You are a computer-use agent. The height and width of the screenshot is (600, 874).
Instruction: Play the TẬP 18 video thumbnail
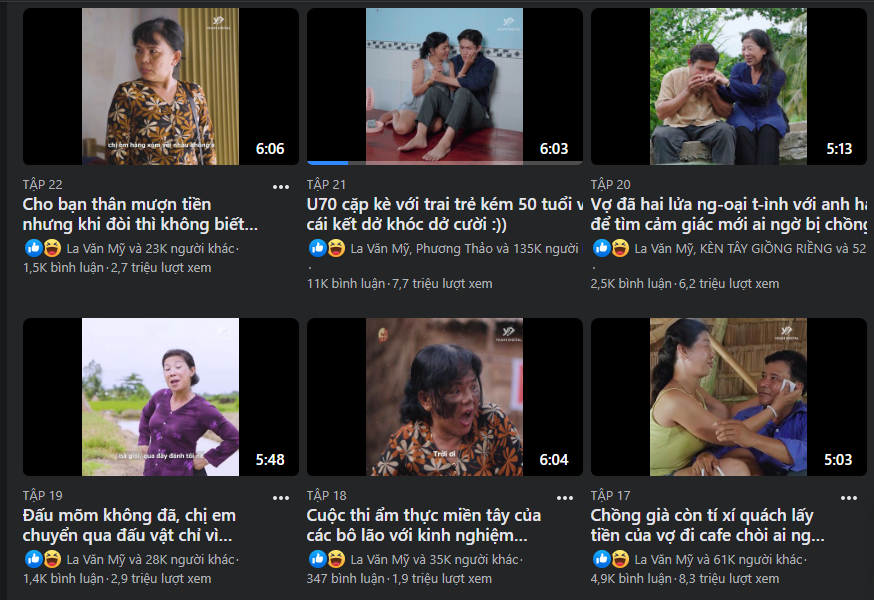tap(444, 397)
